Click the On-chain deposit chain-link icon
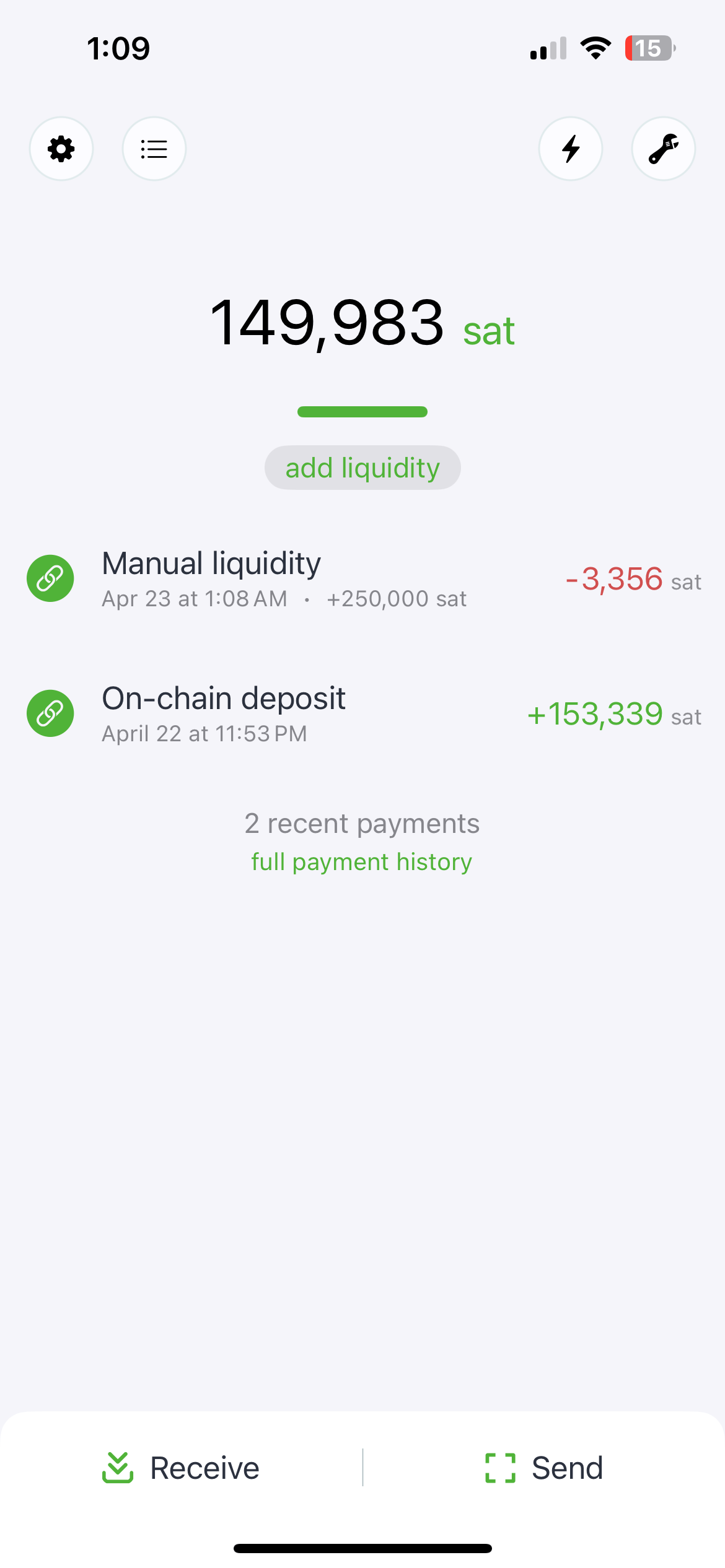 point(50,713)
